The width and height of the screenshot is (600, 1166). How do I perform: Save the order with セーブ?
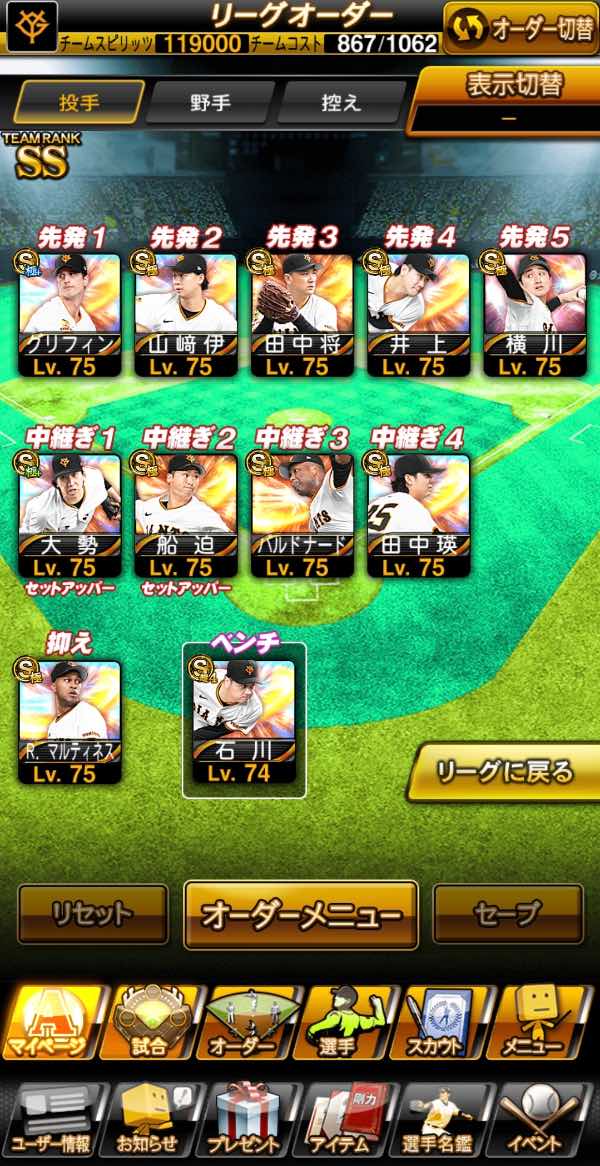[x=508, y=913]
